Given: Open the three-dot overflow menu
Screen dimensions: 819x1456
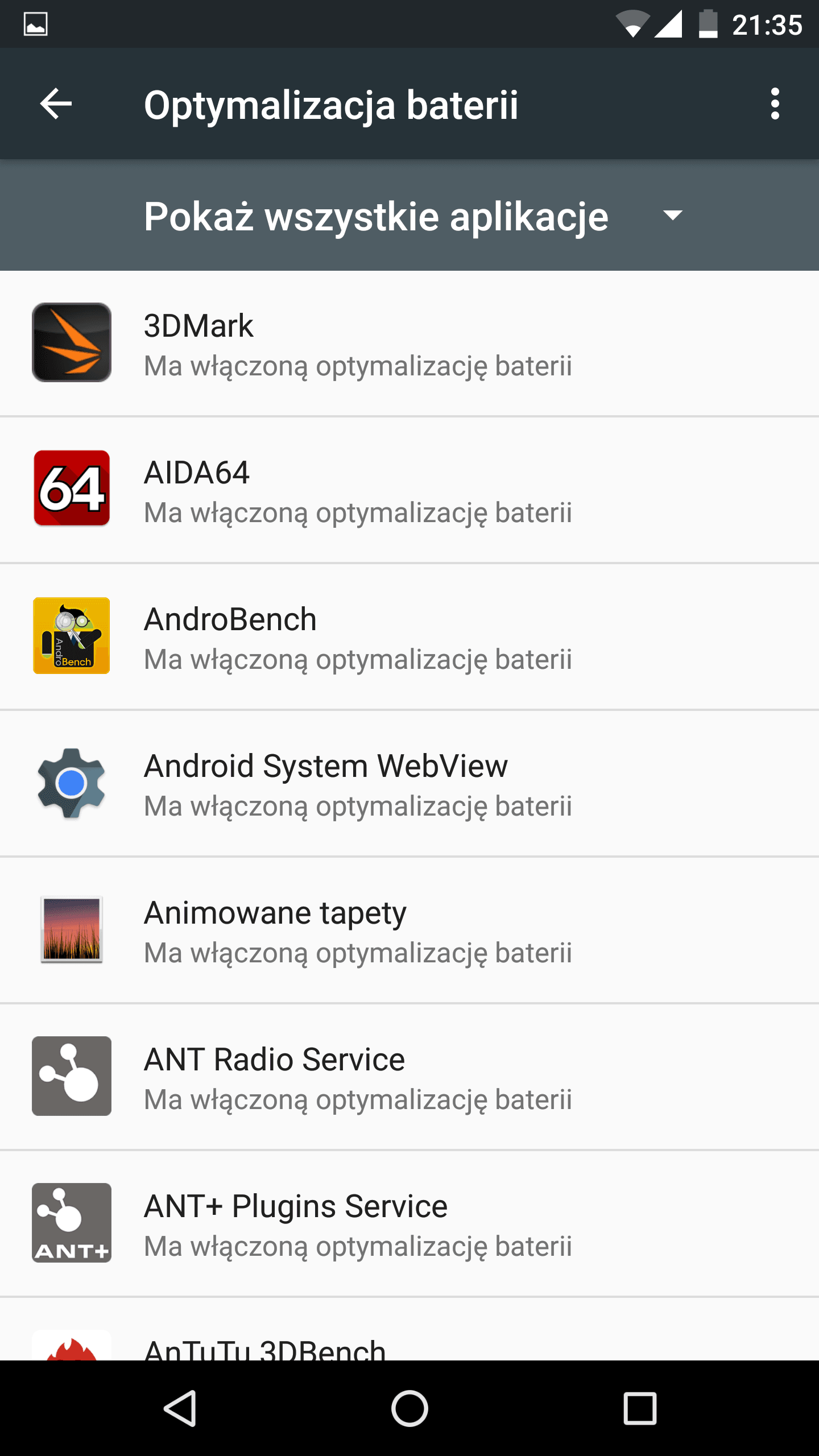Looking at the screenshot, I should (774, 104).
